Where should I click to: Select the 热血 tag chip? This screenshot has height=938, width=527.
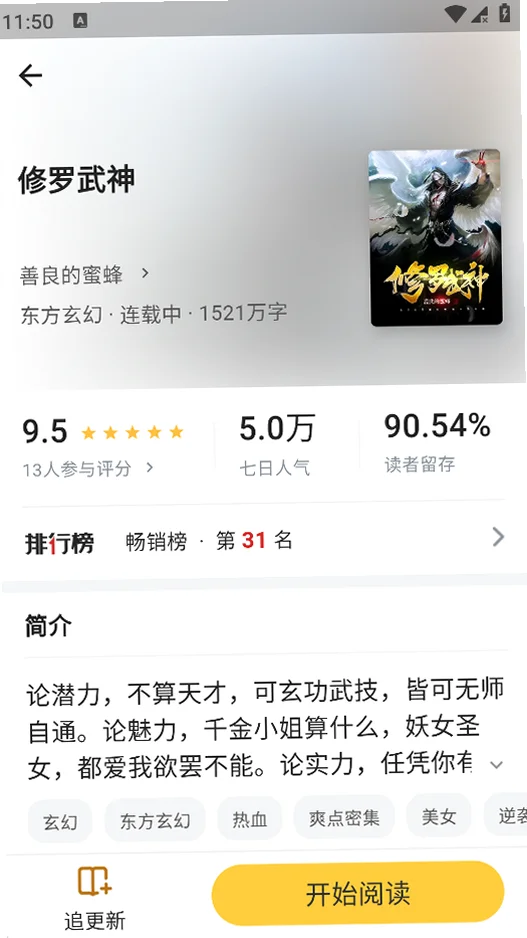pyautogui.click(x=249, y=819)
